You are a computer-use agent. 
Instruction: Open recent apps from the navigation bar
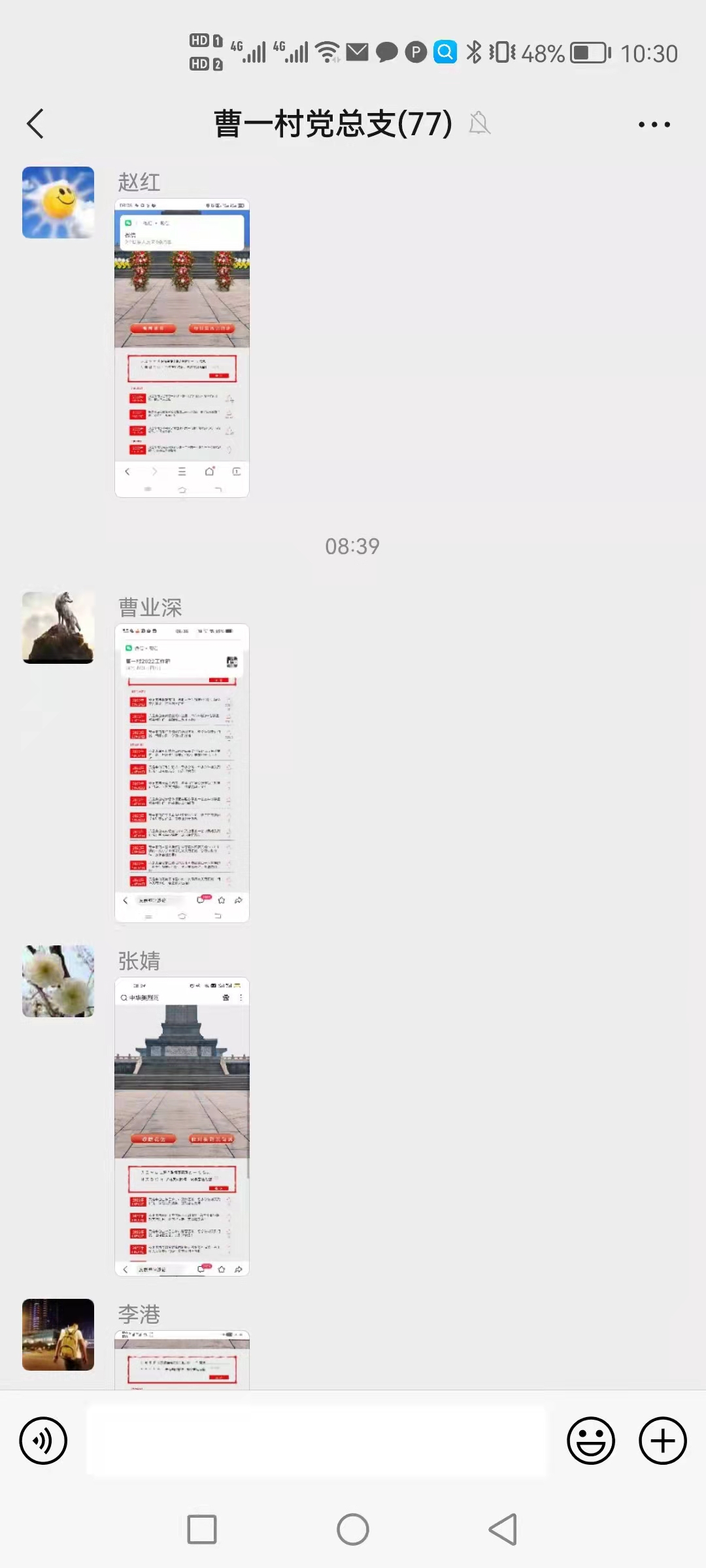click(202, 1529)
